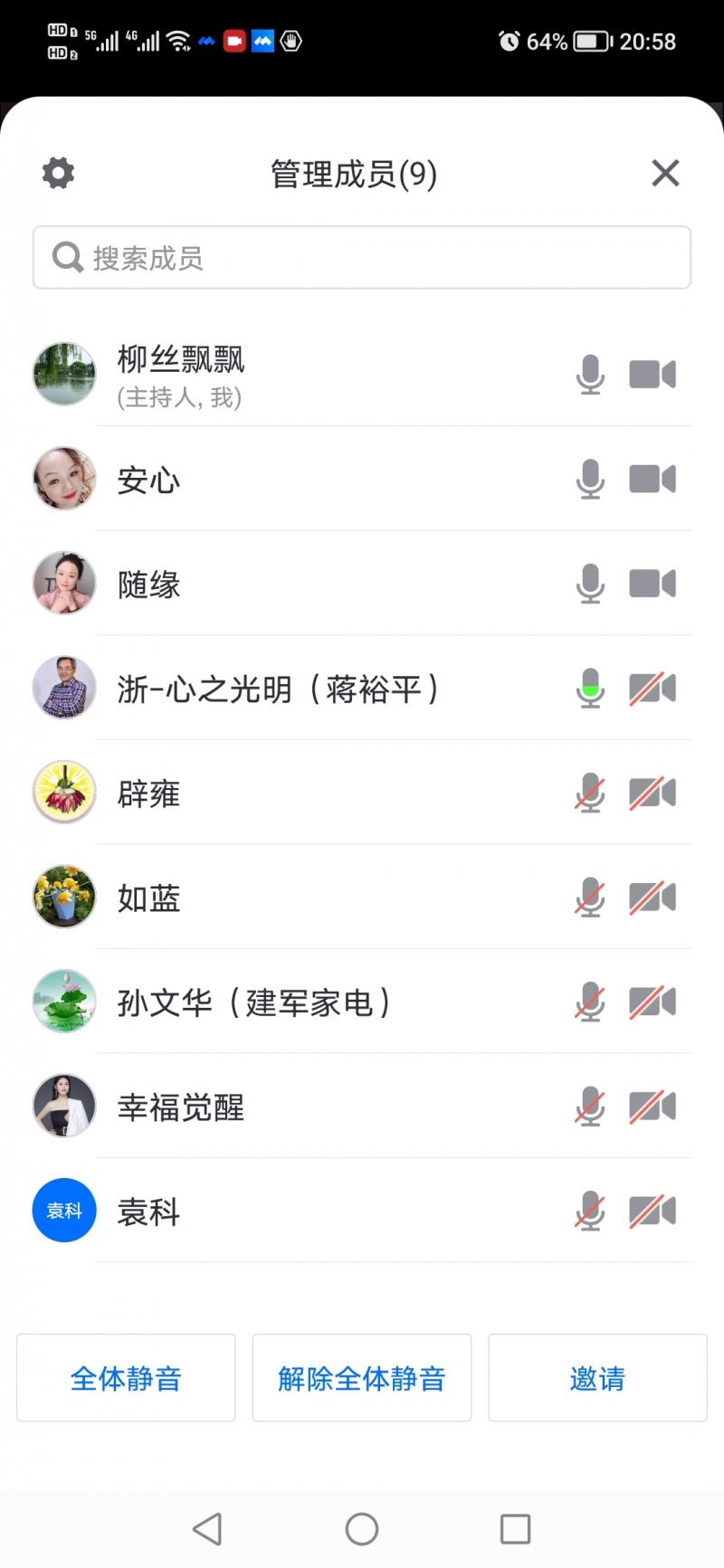The height and width of the screenshot is (1568, 724).
Task: Open 安心's profile avatar thumbnail
Action: click(63, 479)
